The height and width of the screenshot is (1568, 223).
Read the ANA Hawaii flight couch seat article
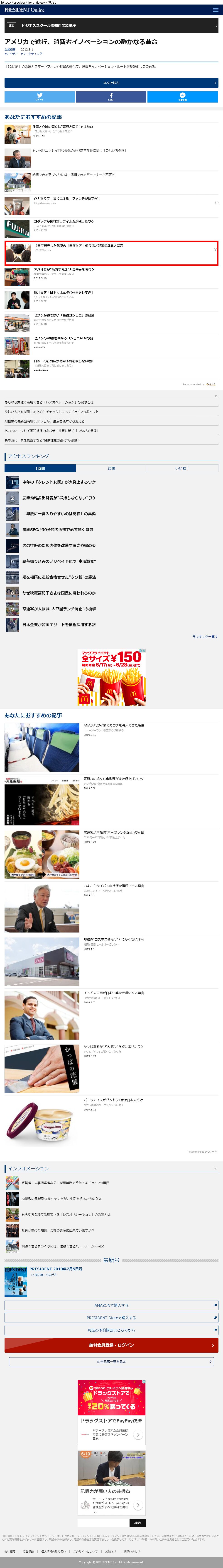click(x=114, y=726)
